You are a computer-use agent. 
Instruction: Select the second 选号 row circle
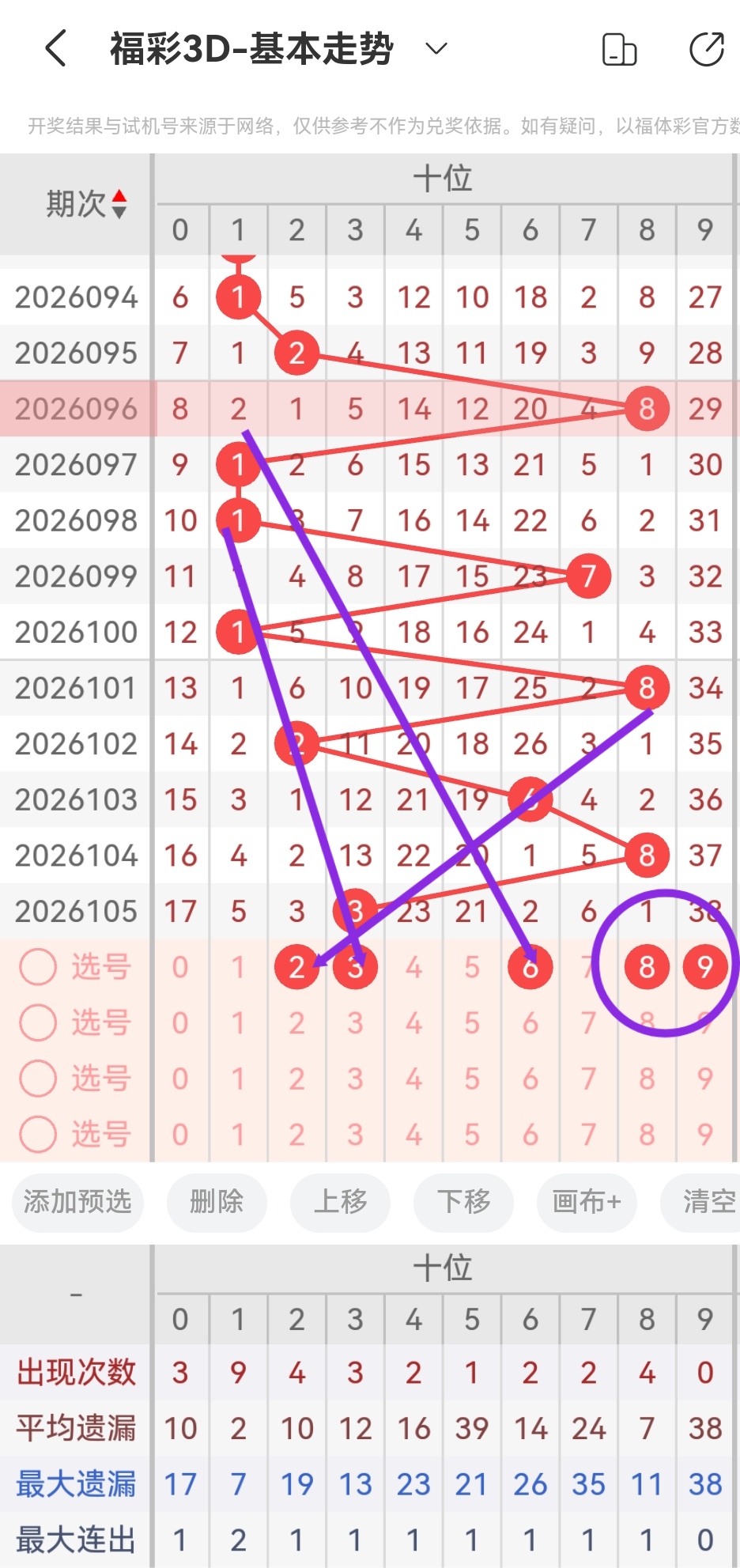pos(37,1022)
